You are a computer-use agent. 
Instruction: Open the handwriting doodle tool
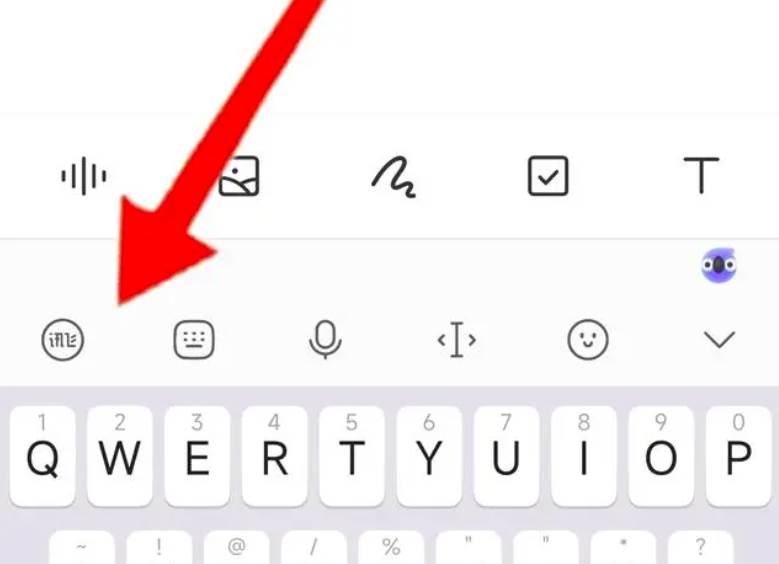pyautogui.click(x=393, y=177)
